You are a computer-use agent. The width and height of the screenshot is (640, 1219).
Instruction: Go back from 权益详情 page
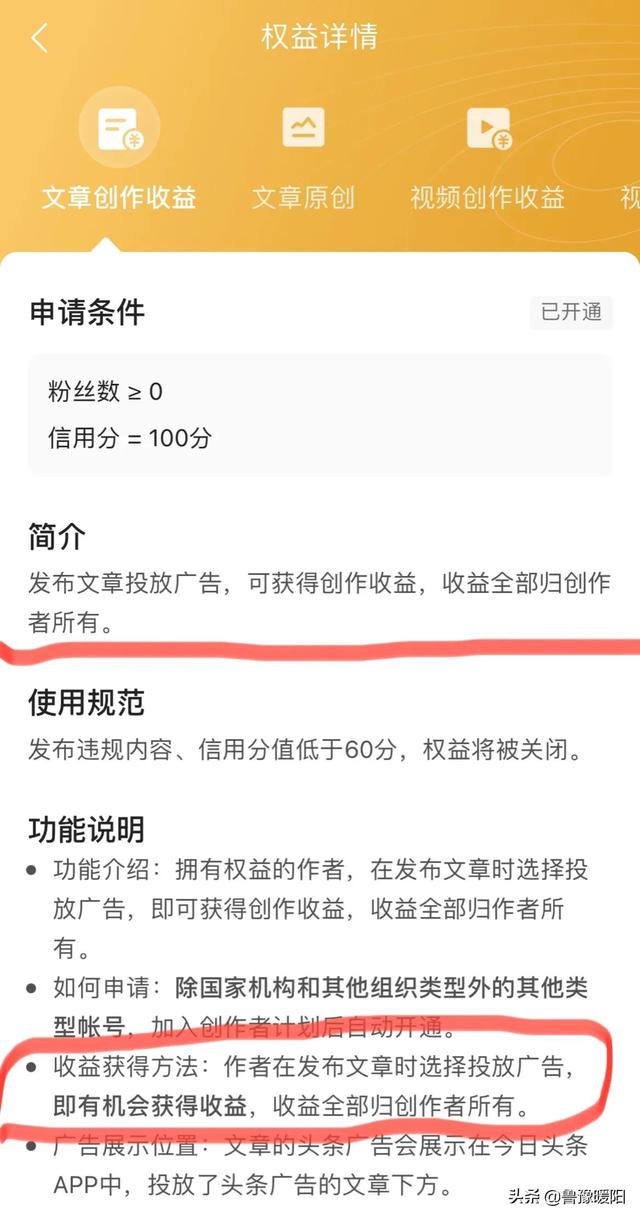40,38
